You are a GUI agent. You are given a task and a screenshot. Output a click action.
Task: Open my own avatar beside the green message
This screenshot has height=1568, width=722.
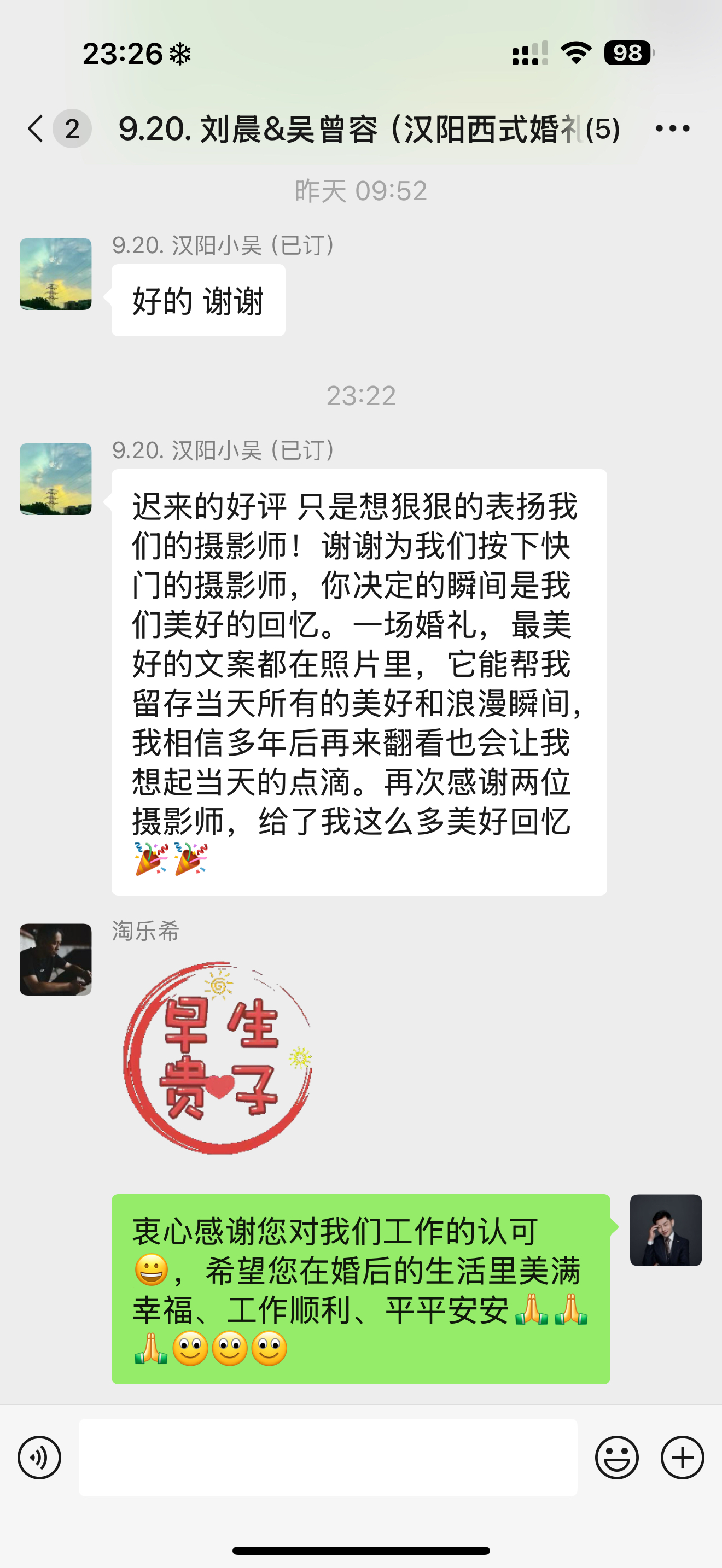pyautogui.click(x=665, y=1230)
